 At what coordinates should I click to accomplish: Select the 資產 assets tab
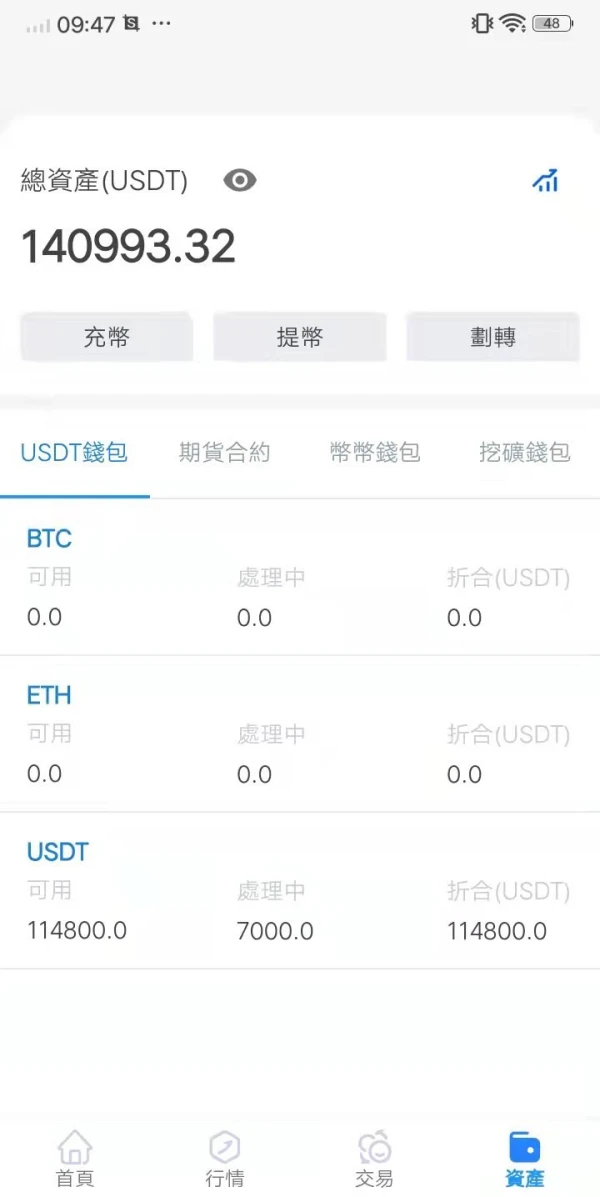click(x=525, y=1159)
